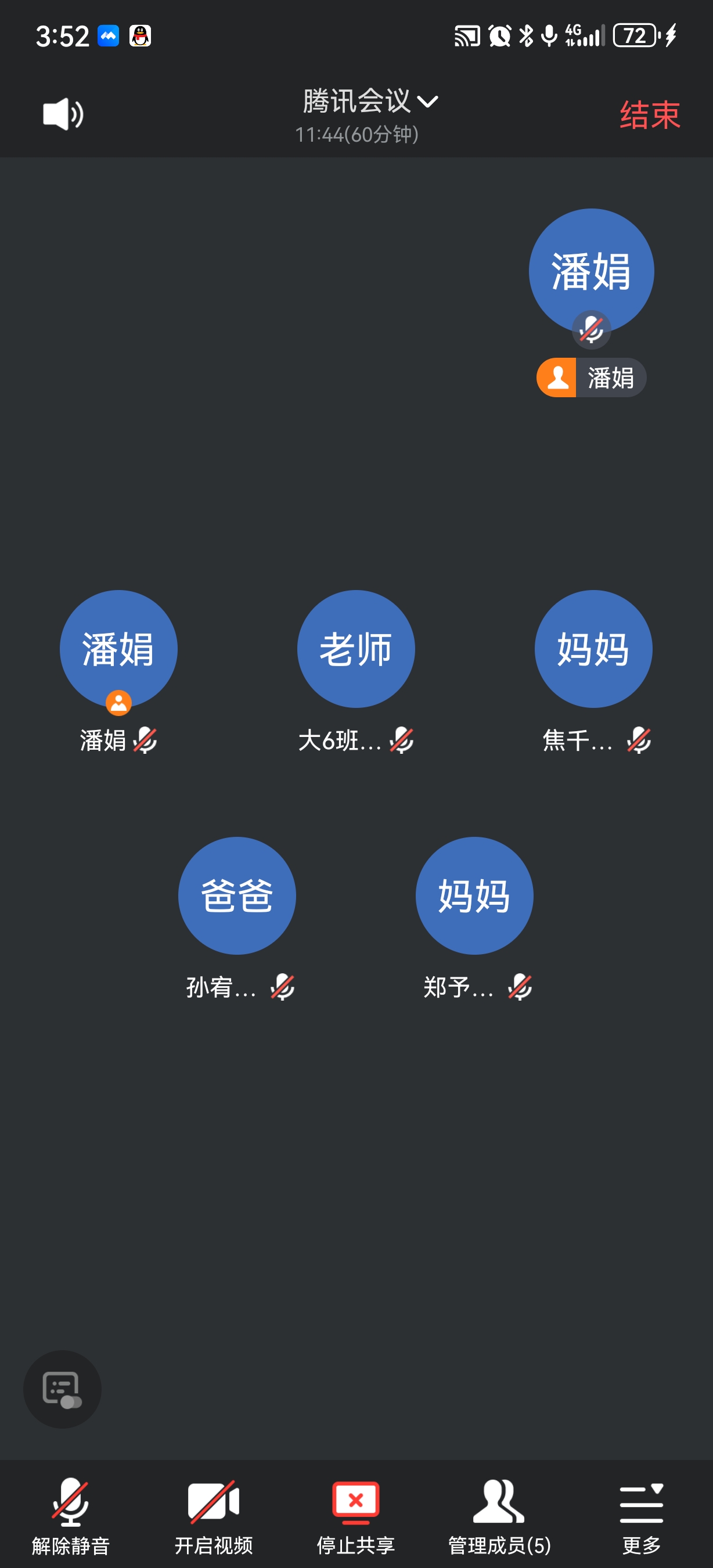Select 潘娟's tile in the participant grid
Viewport: 713px width, 1568px height.
click(118, 649)
